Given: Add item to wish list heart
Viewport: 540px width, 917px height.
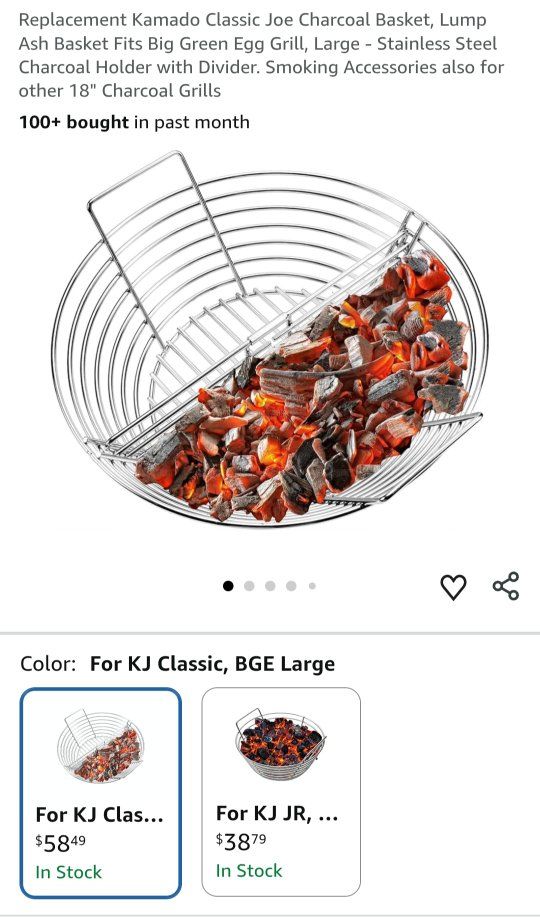Looking at the screenshot, I should pos(453,587).
